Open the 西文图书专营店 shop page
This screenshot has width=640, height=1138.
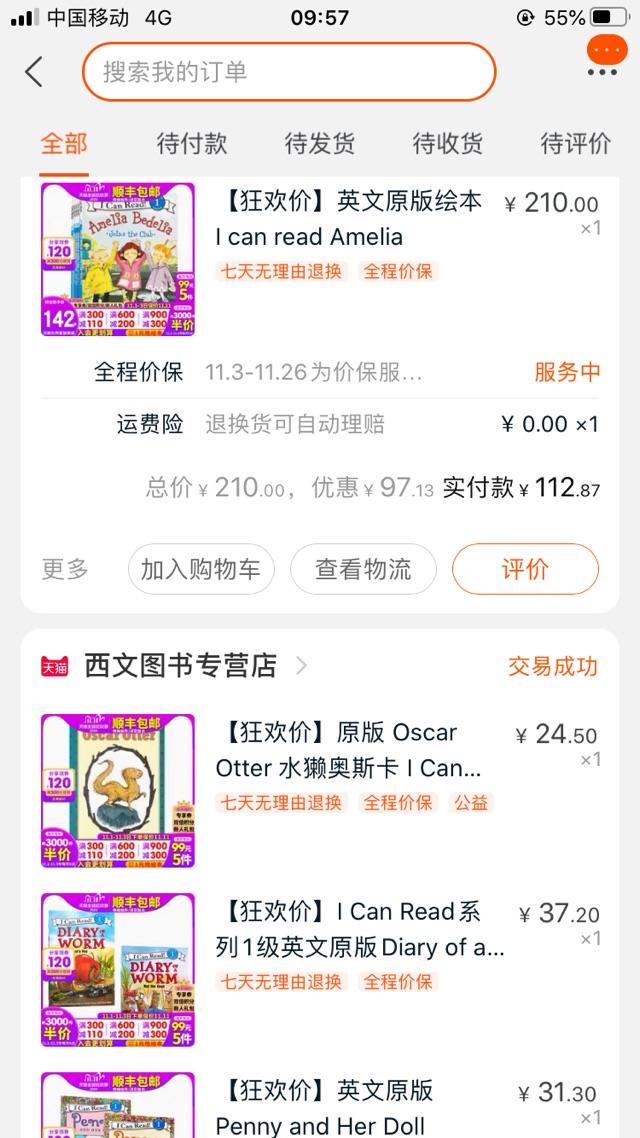pyautogui.click(x=180, y=665)
